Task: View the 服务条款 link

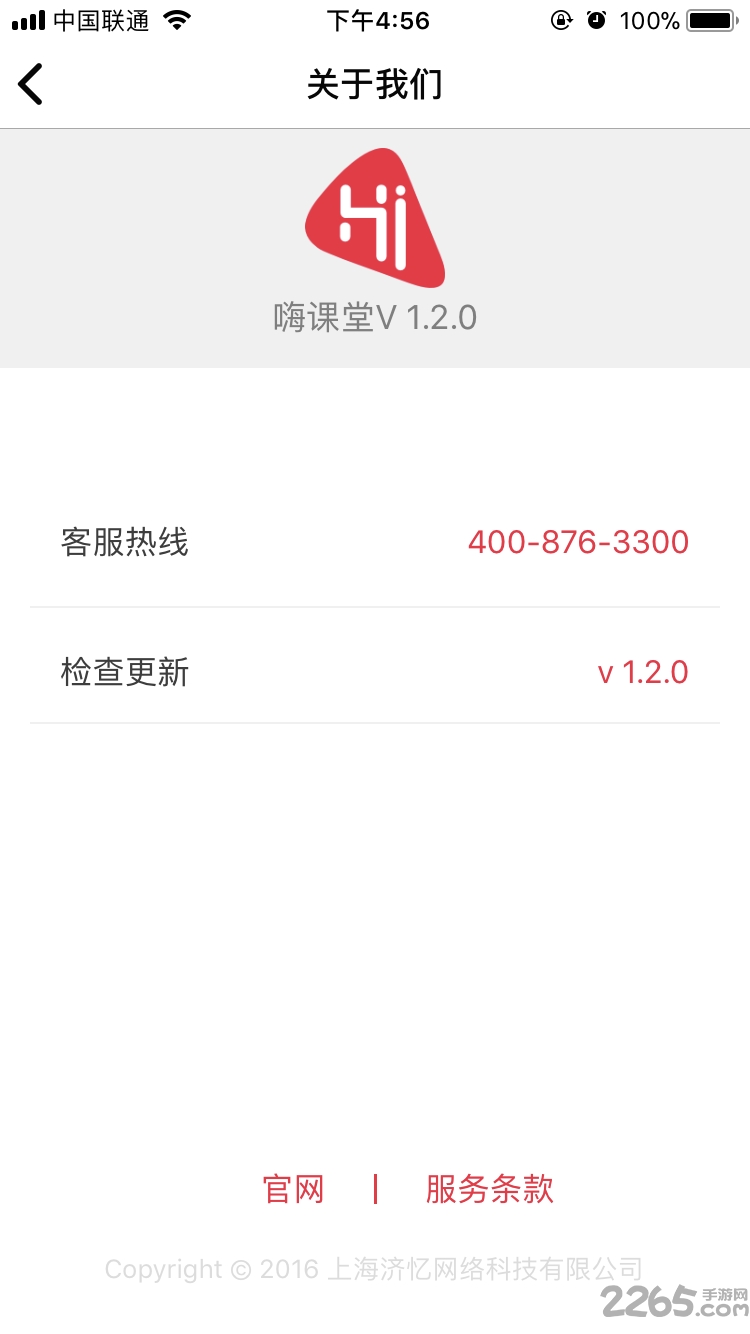Action: [489, 1189]
